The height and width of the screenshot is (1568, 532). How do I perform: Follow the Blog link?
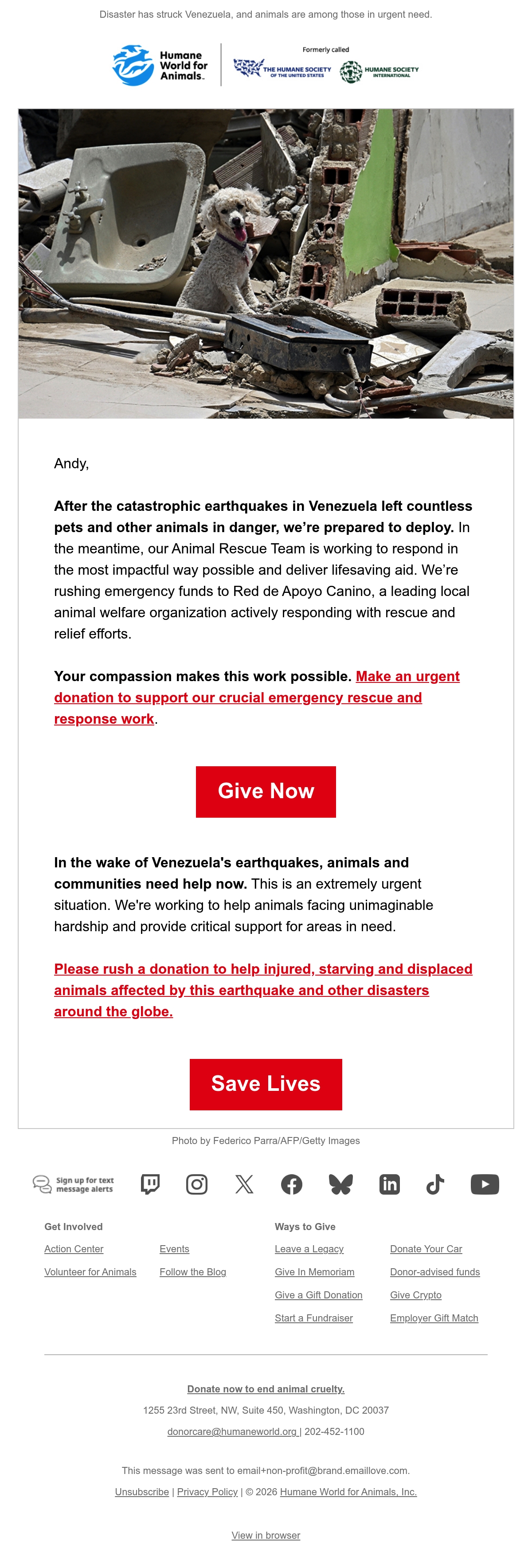(x=192, y=1272)
